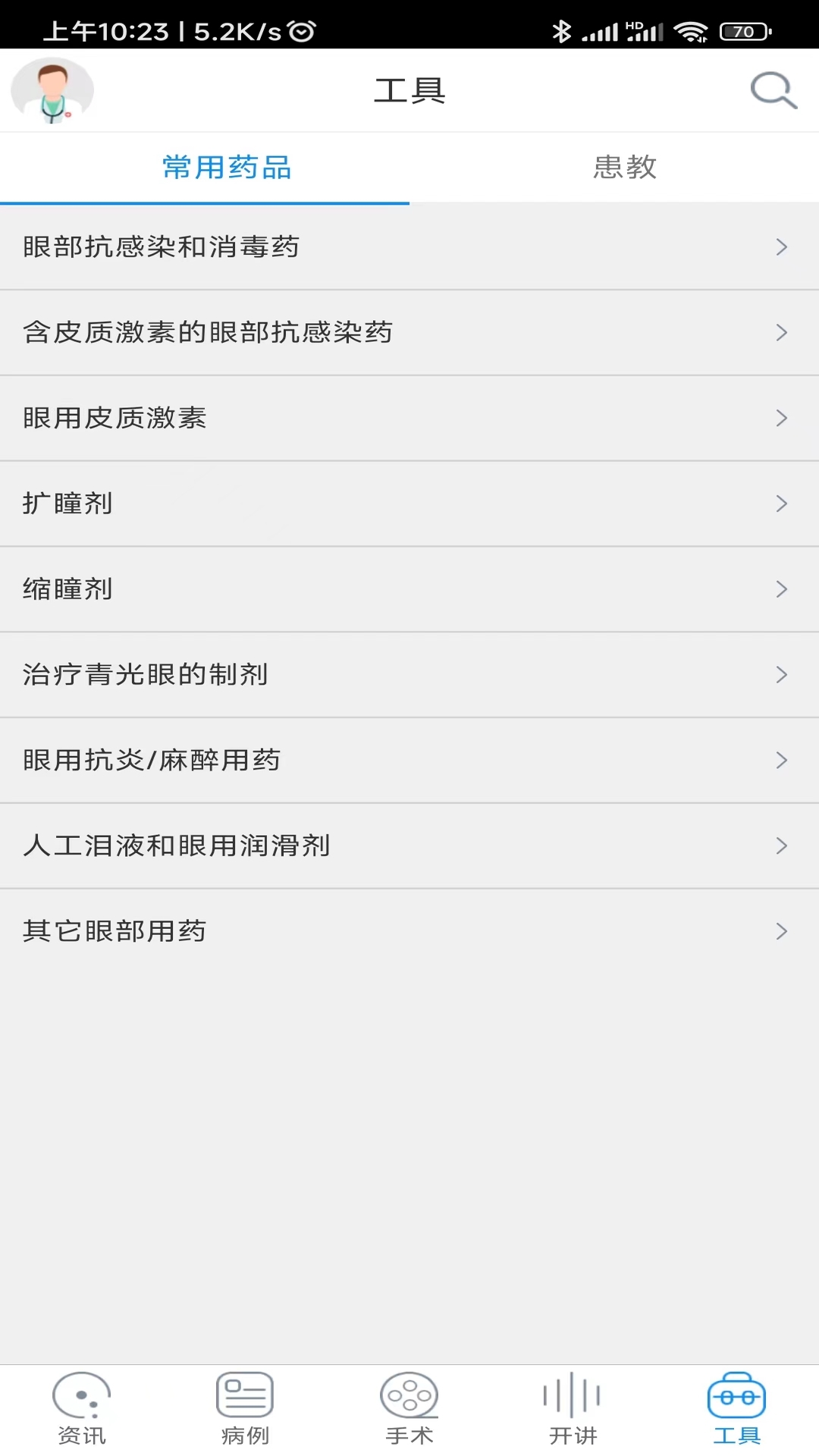Screen dimensions: 819x1456
Task: Open 眼用皮质激素 category
Action: [x=409, y=419]
